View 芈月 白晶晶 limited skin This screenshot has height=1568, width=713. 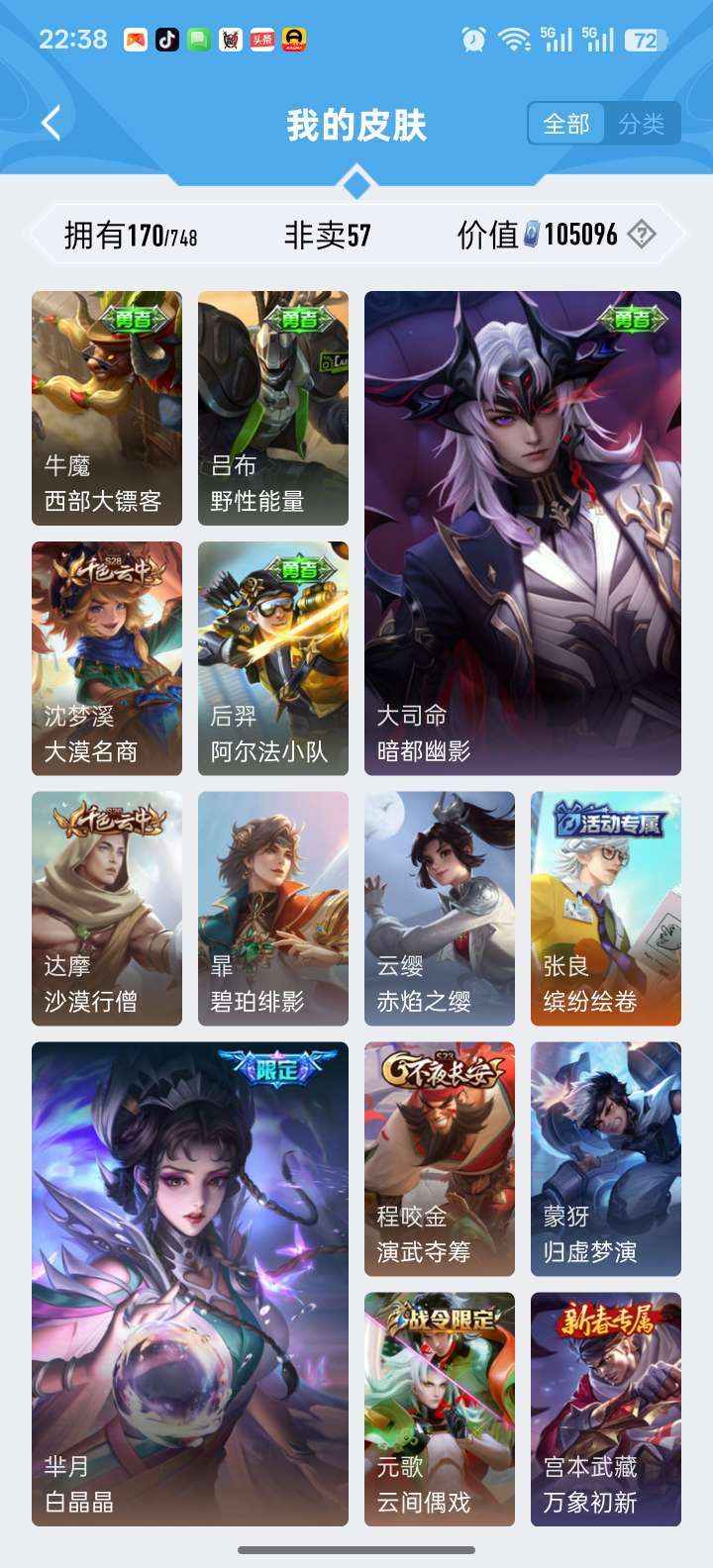point(190,1283)
